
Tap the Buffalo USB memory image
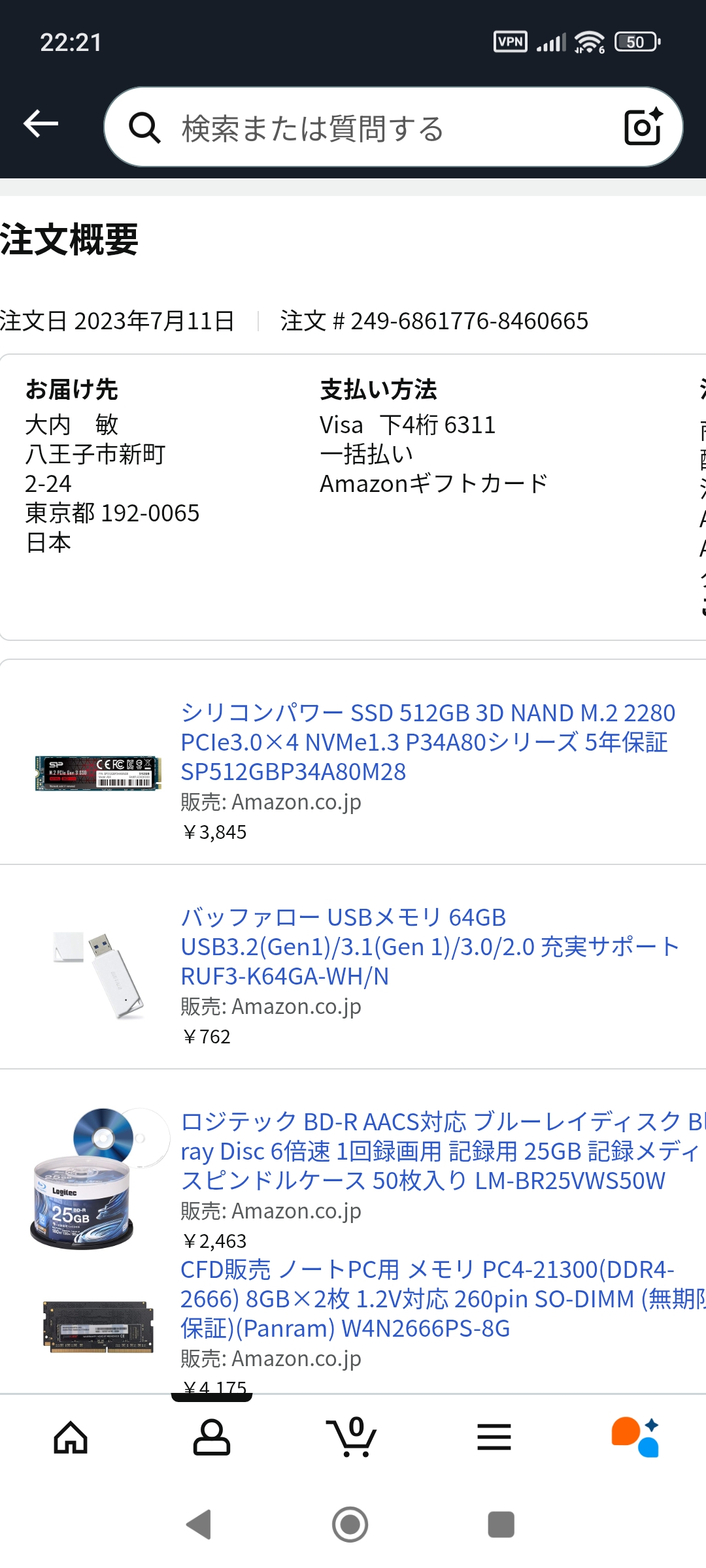click(x=98, y=975)
